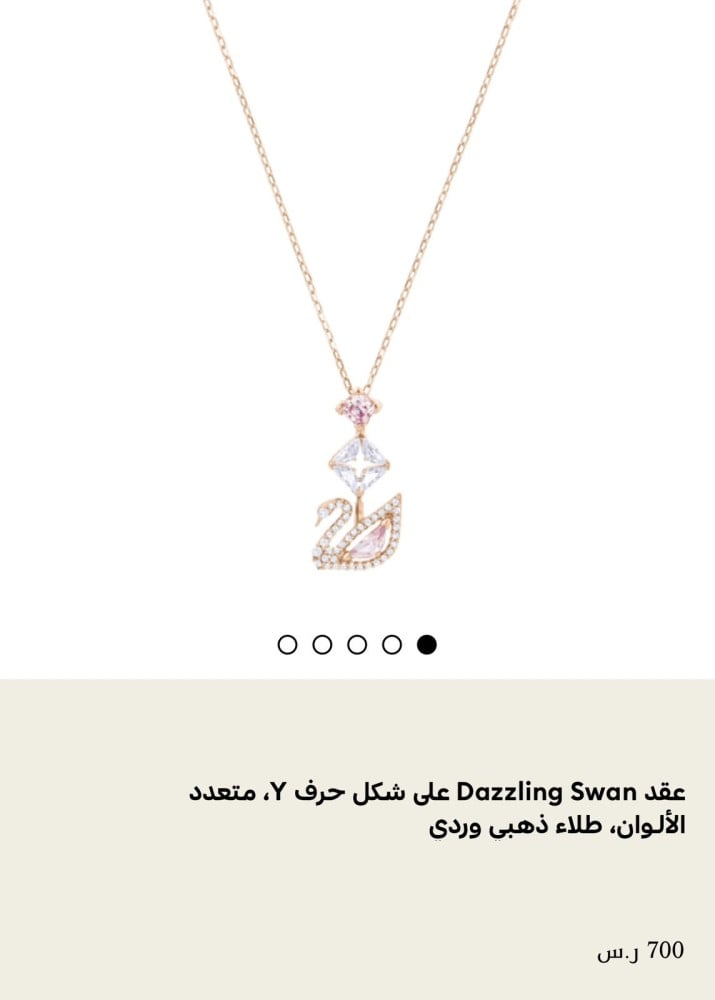Viewport: 715px width, 1000px height.
Task: Jump to the middle image carousel dot
Action: click(357, 645)
